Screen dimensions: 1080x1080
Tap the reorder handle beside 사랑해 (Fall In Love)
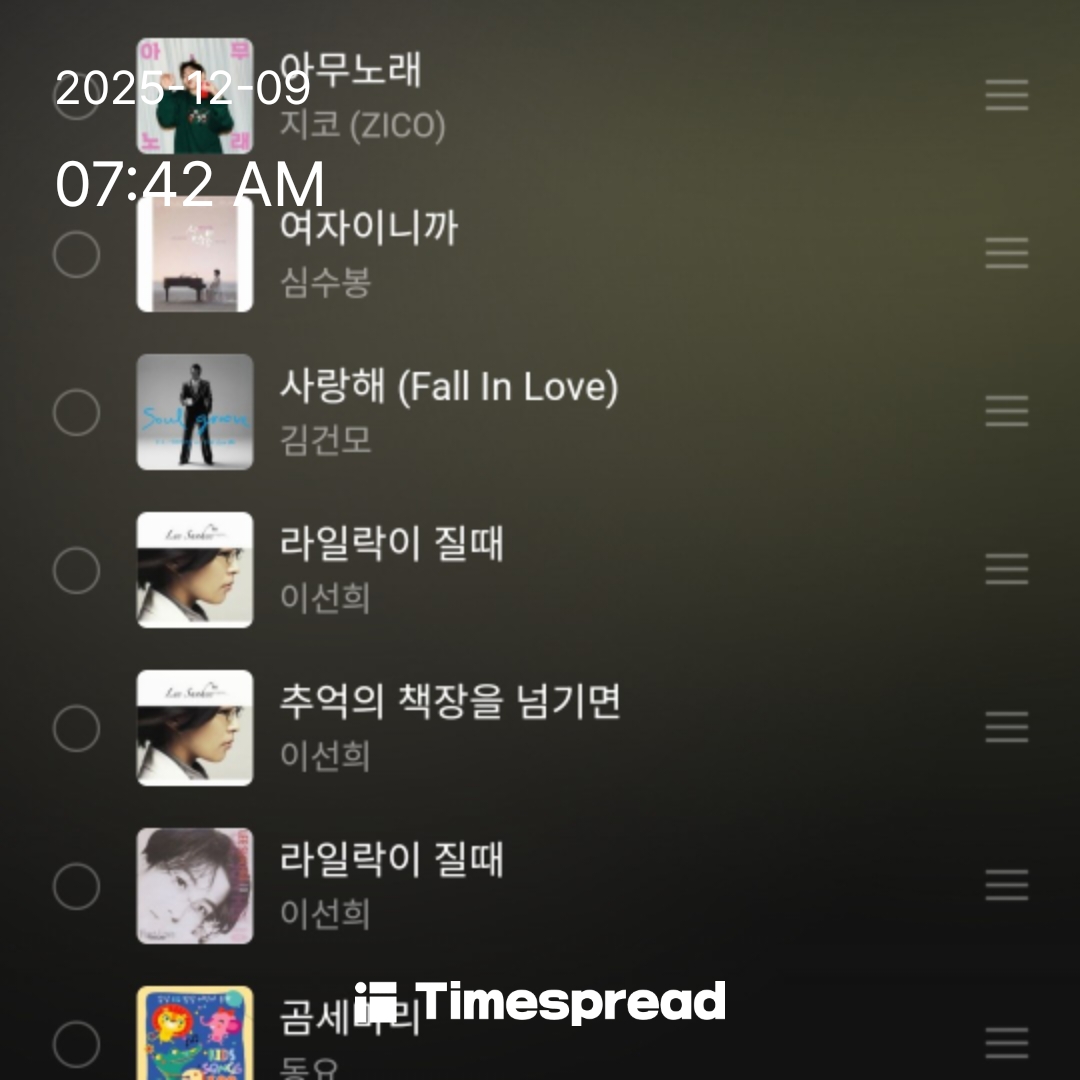[x=1006, y=412]
